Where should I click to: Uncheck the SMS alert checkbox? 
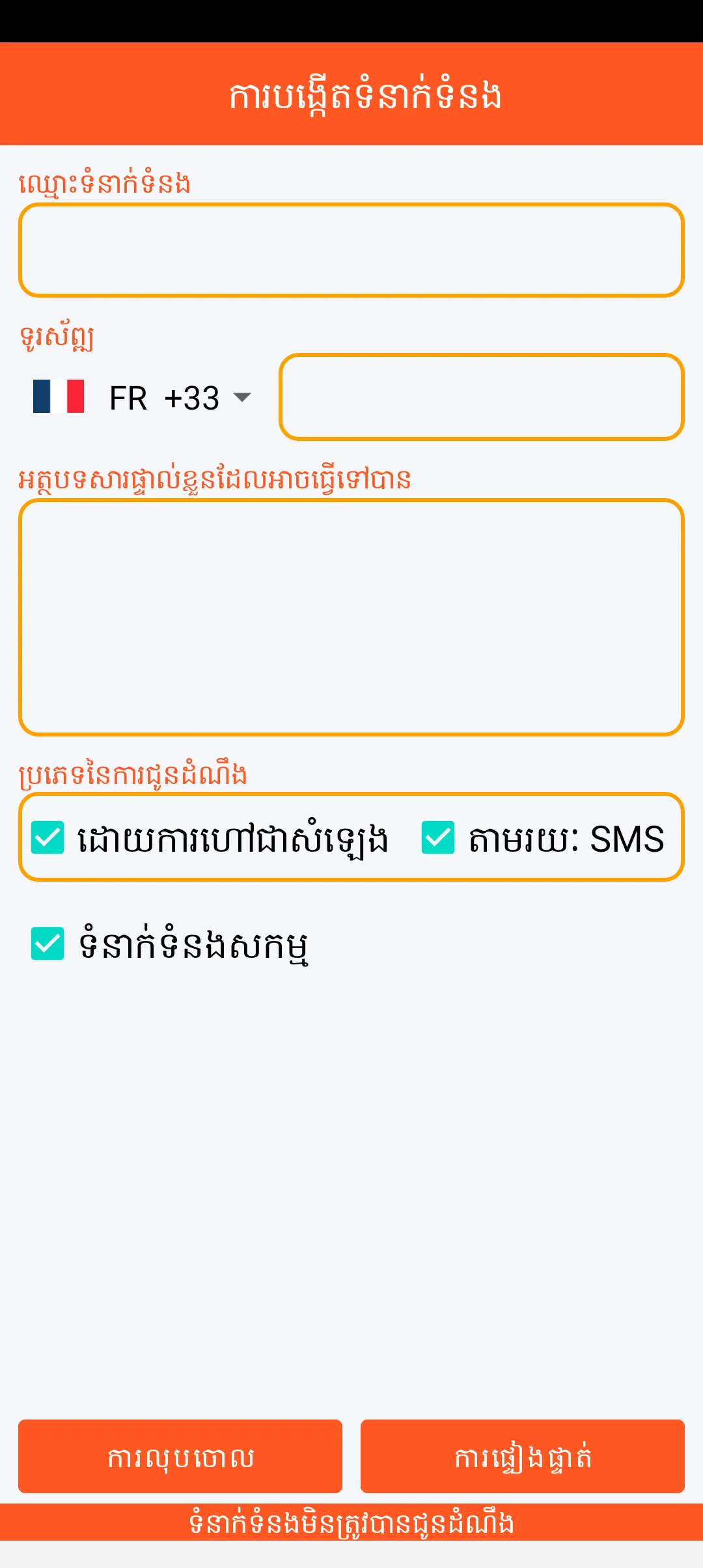click(x=438, y=837)
